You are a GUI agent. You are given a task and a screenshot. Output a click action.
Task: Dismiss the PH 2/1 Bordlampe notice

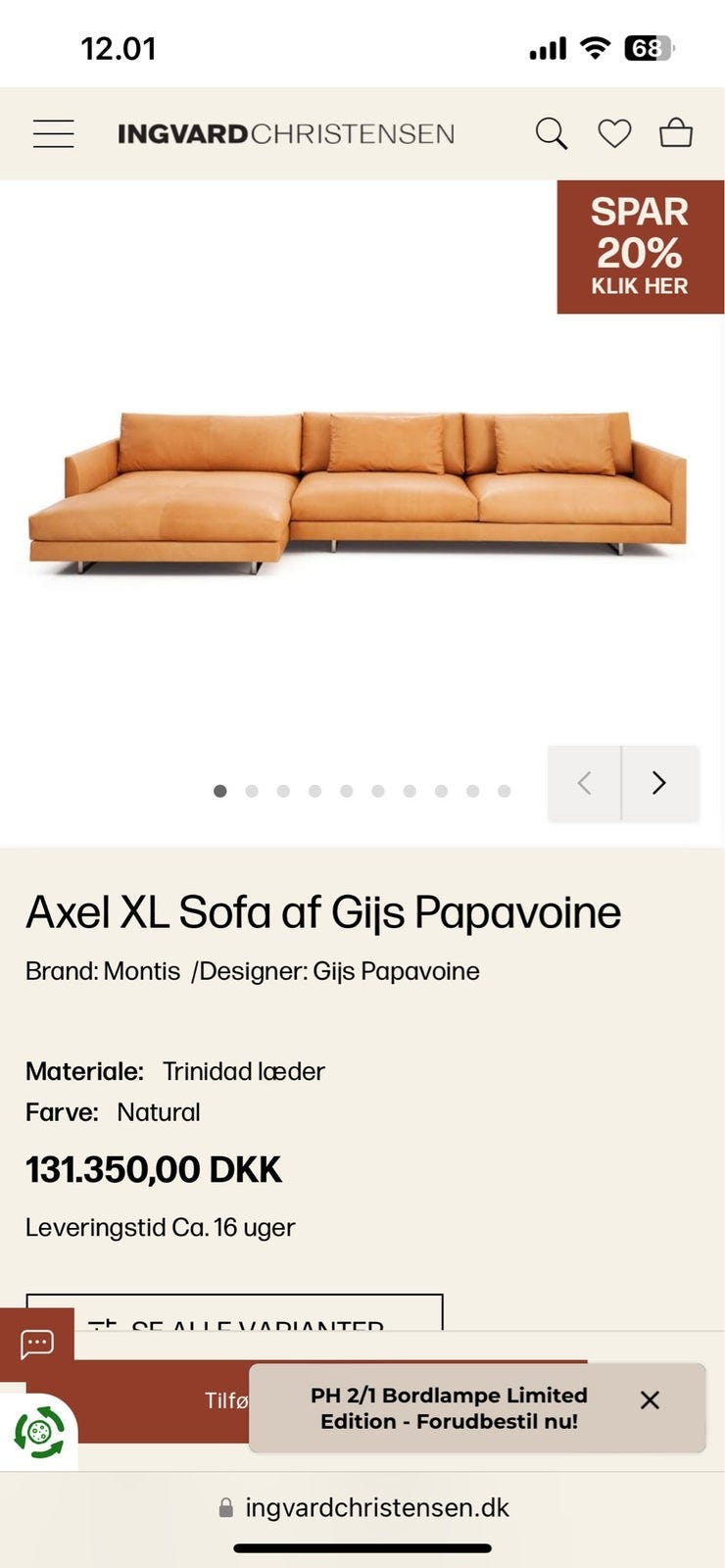650,1400
